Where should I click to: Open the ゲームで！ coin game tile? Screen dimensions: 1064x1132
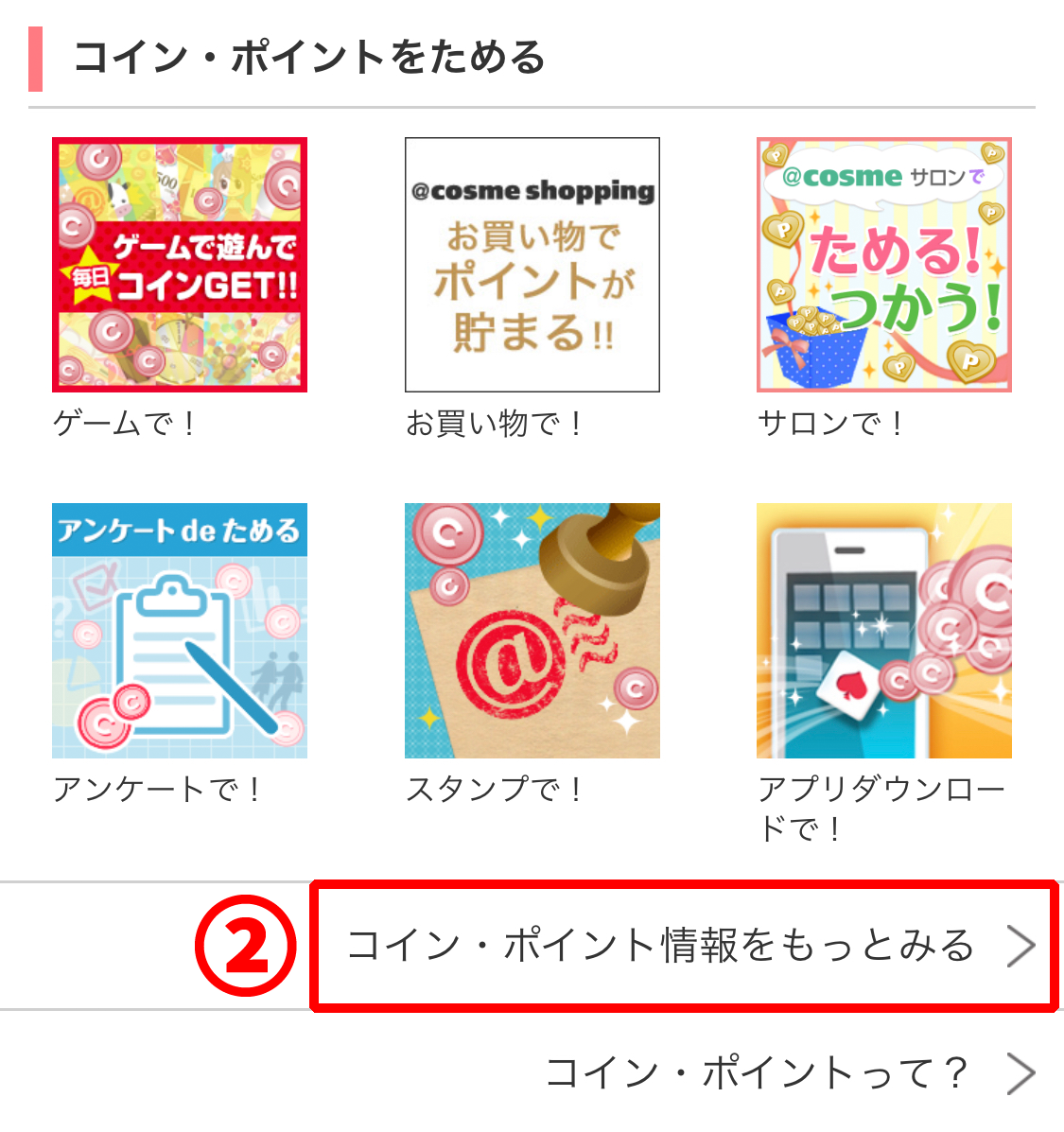(180, 265)
